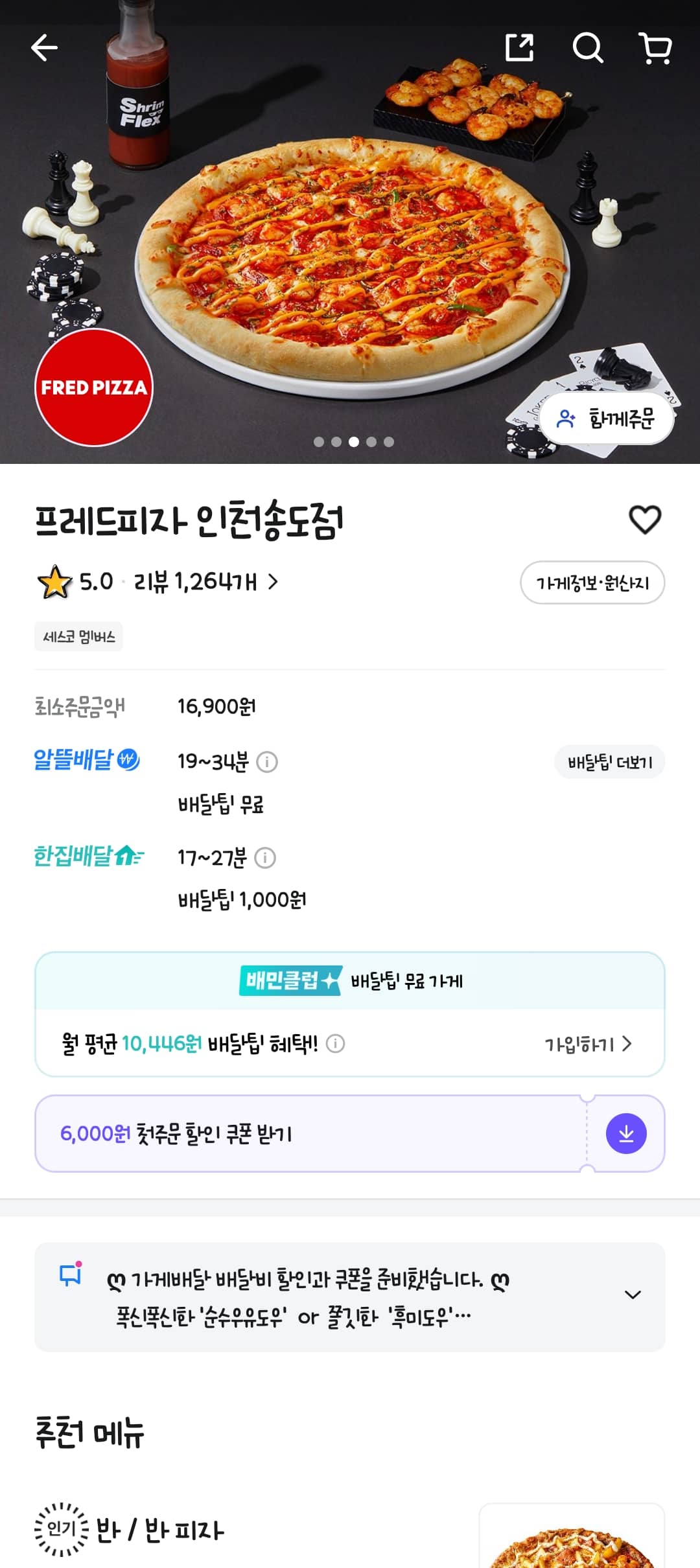The height and width of the screenshot is (1568, 700).
Task: Open the shopping cart icon
Action: tap(655, 48)
